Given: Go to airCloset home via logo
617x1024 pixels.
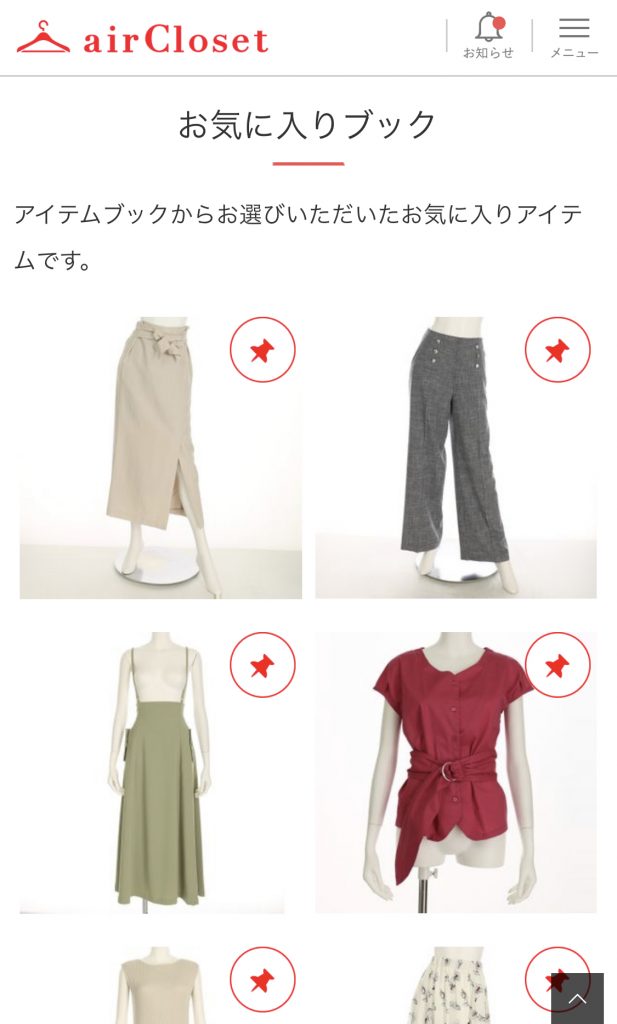Looking at the screenshot, I should 143,38.
